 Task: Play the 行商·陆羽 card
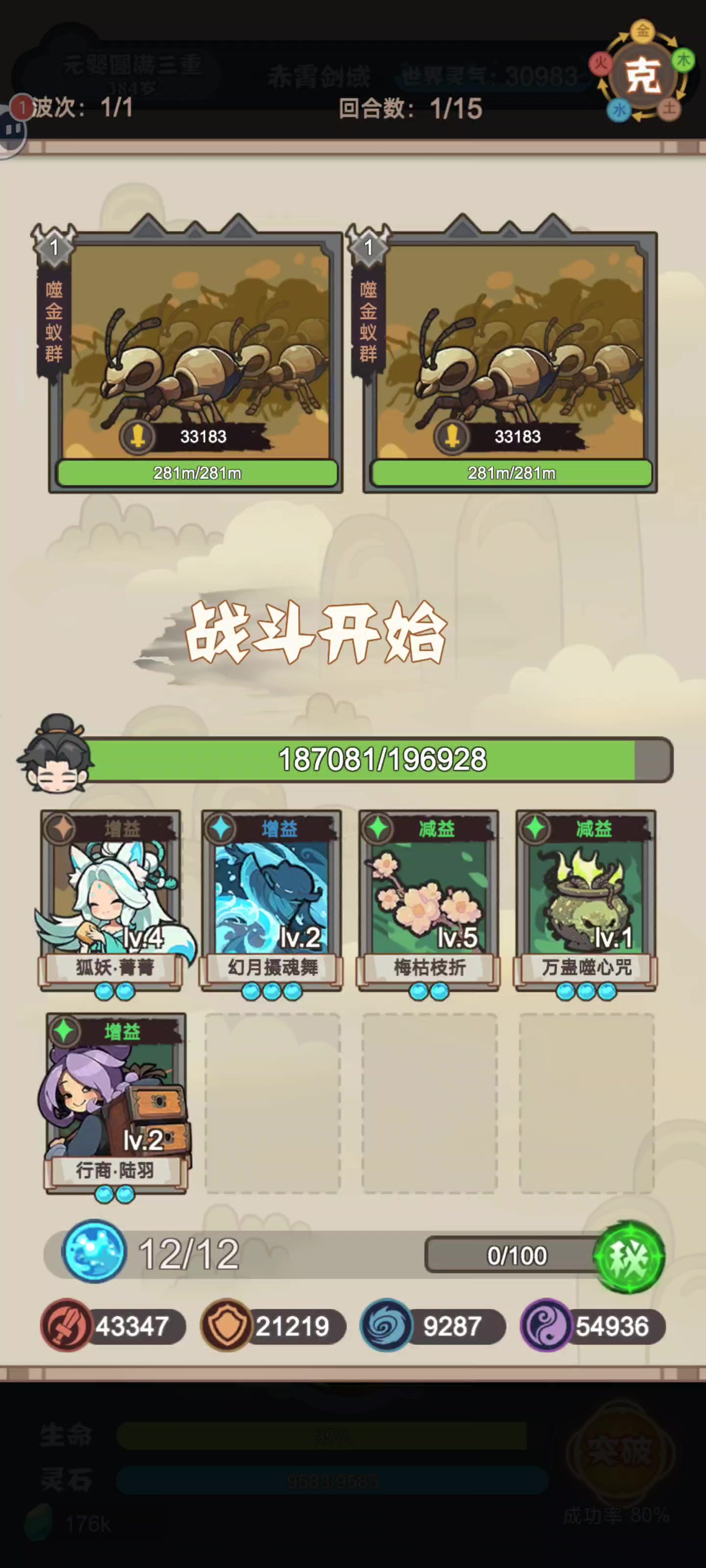[116, 1102]
